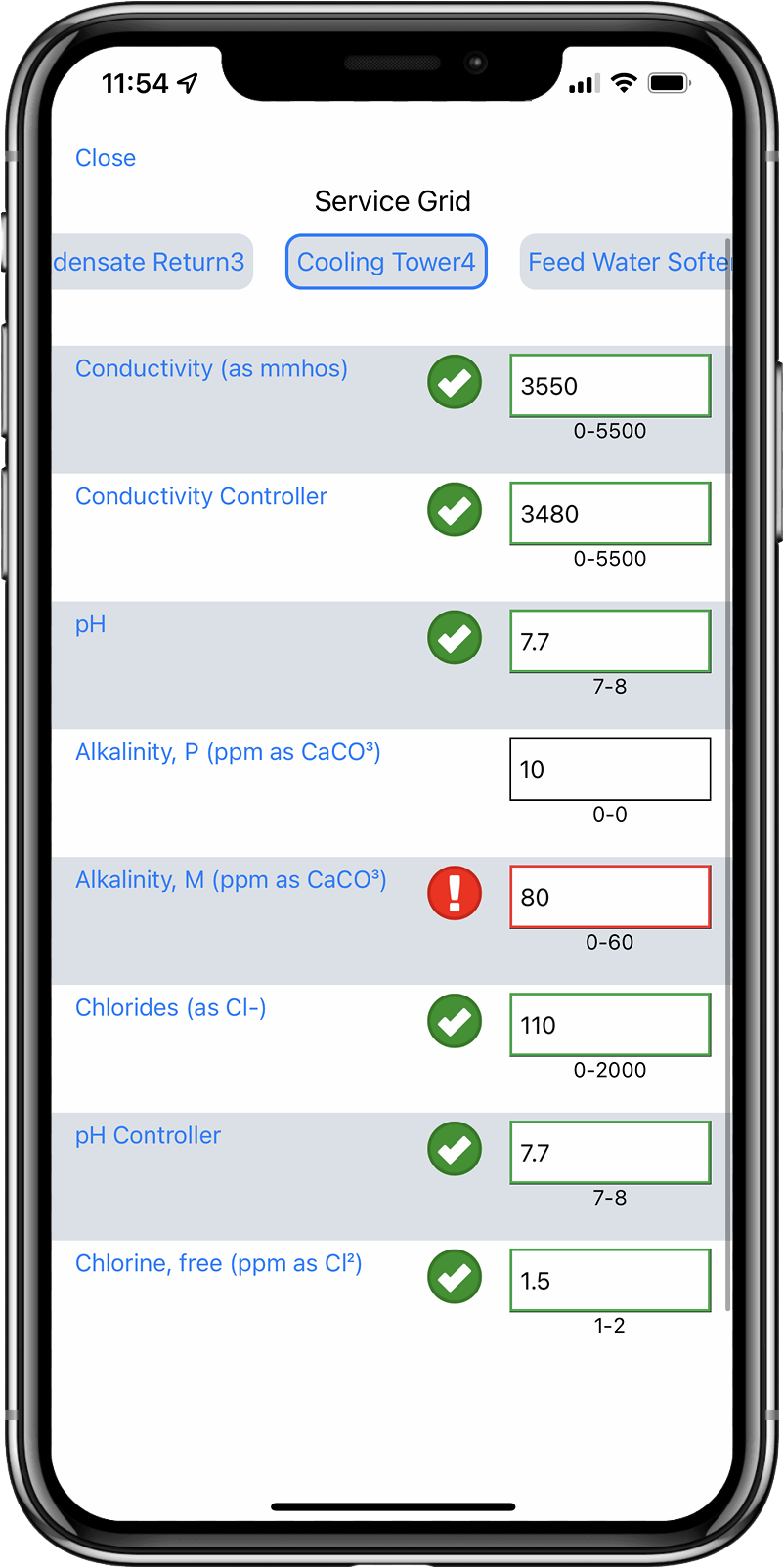Screen dimensions: 784x1568
Task: Open the pH Controller label link
Action: click(x=149, y=1136)
